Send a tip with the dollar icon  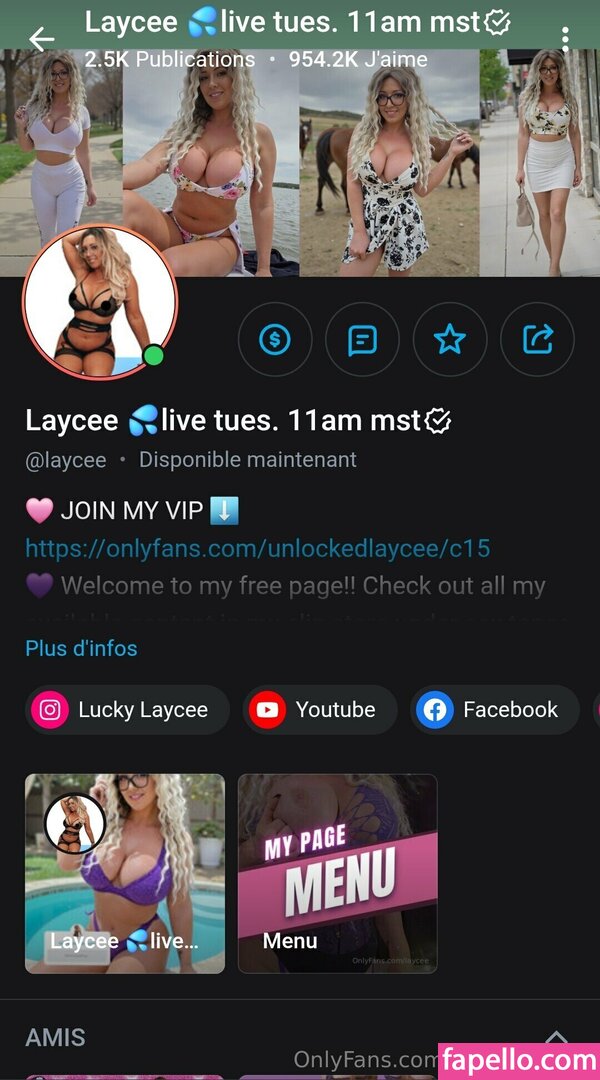[275, 340]
